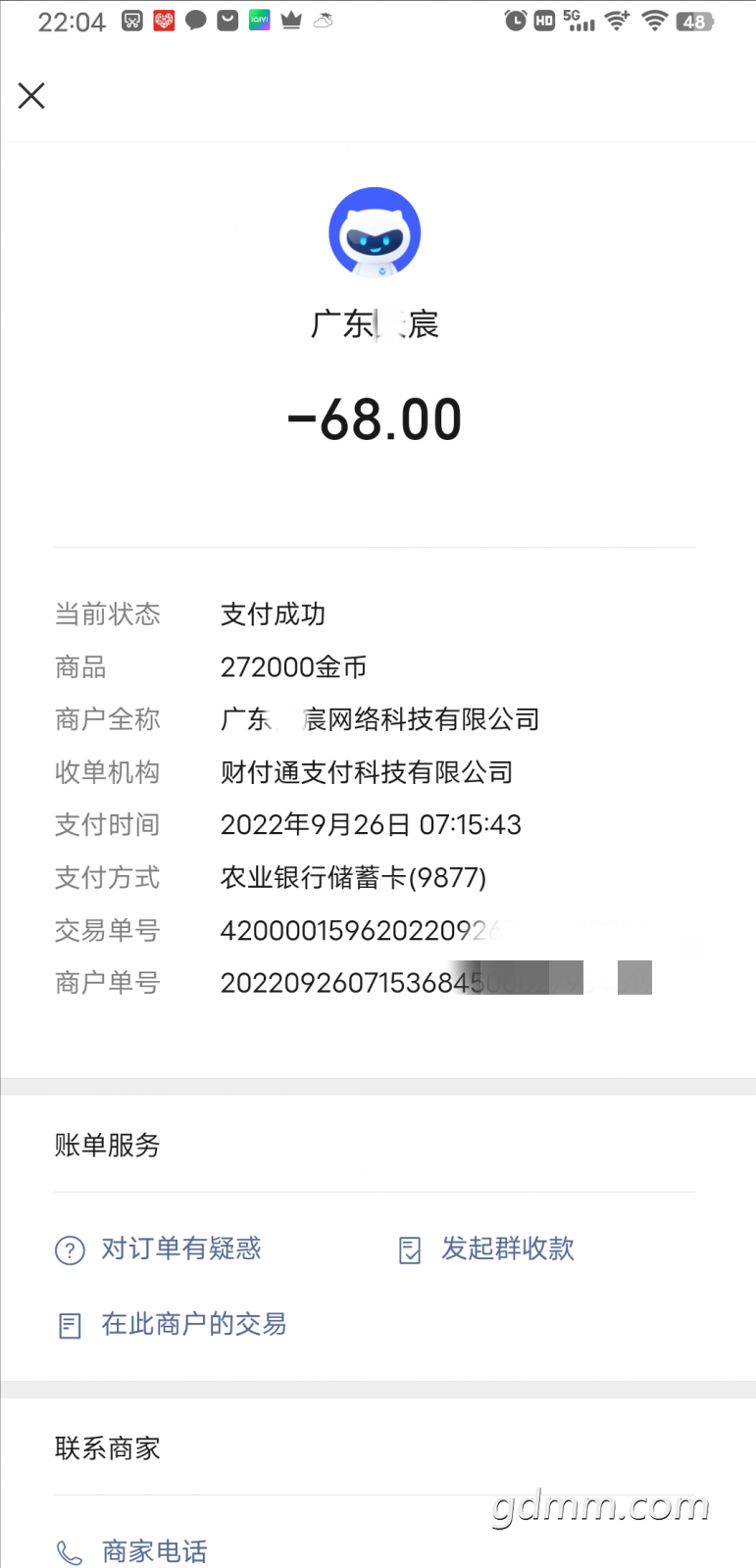Call the merchant via 商家电话
Screen dimensions: 756x1568
click(154, 1551)
